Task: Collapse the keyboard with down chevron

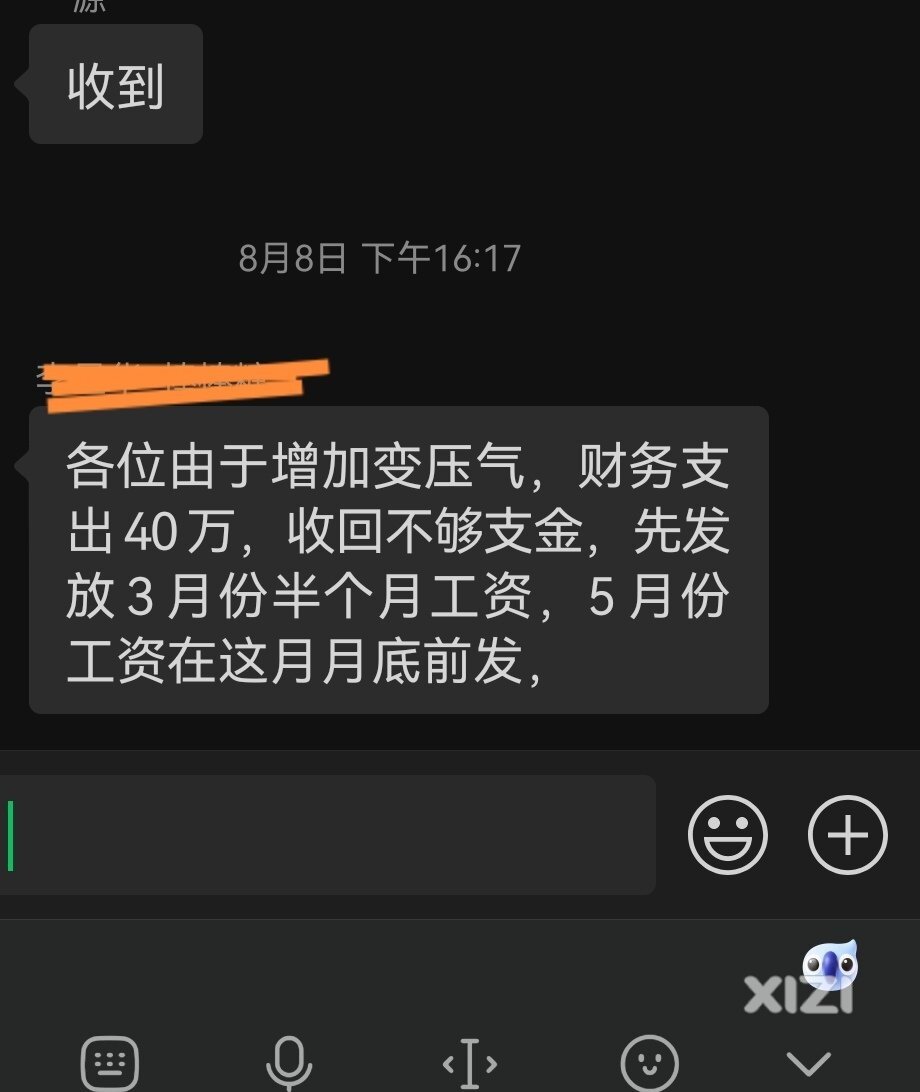Action: coord(808,1063)
